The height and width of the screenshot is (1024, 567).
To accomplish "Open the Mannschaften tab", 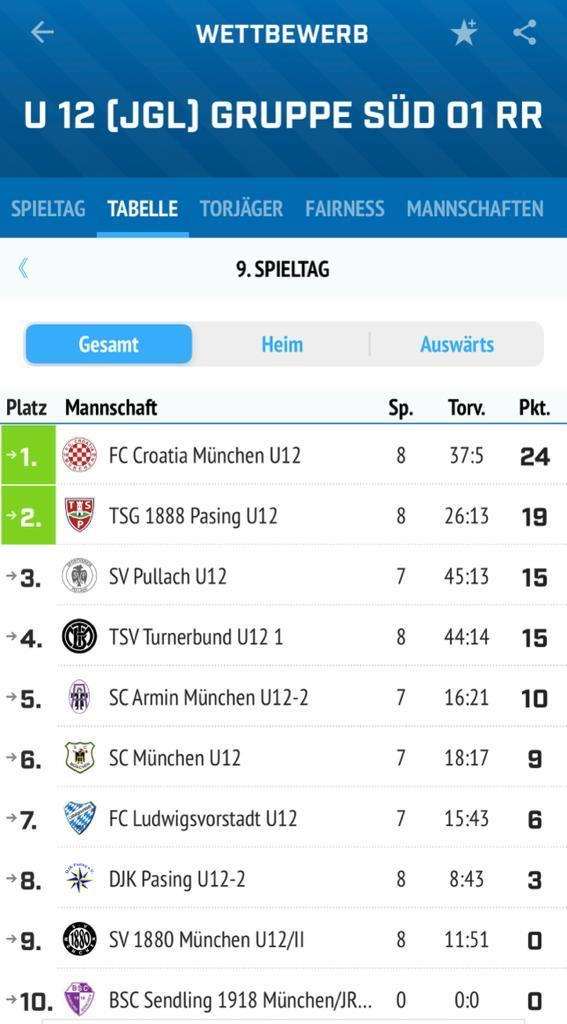I will pos(475,208).
